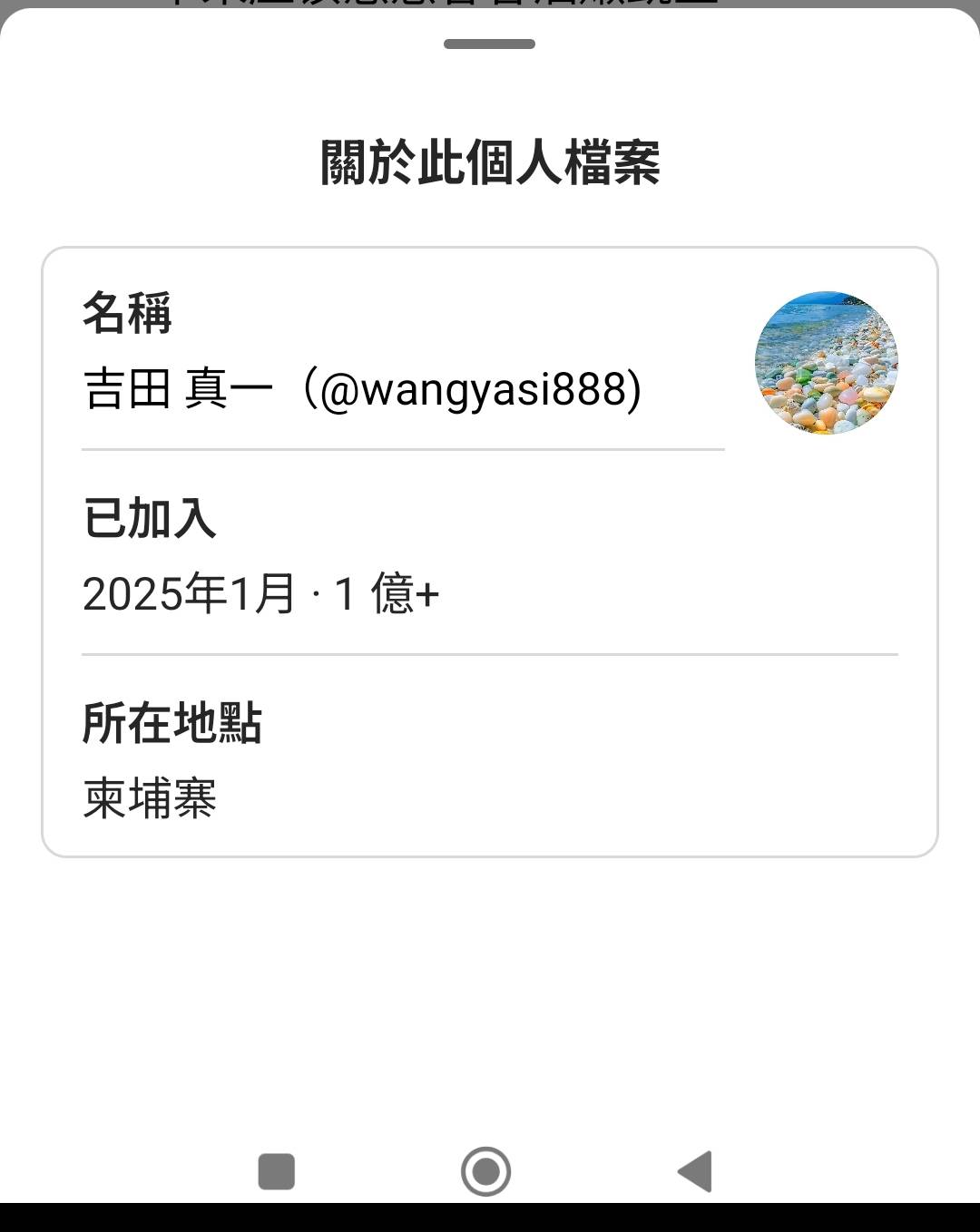Tap the 名稱 section label
The width and height of the screenshot is (980, 1232).
coord(127,315)
